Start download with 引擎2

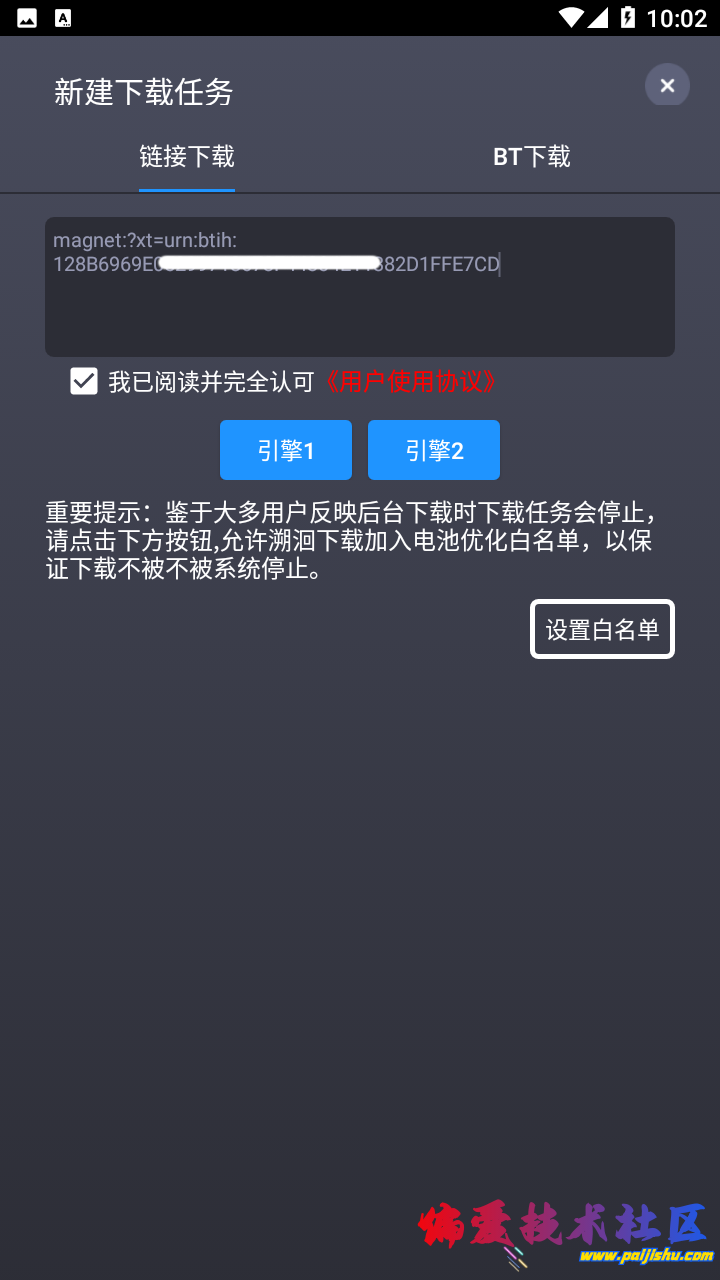coord(433,450)
